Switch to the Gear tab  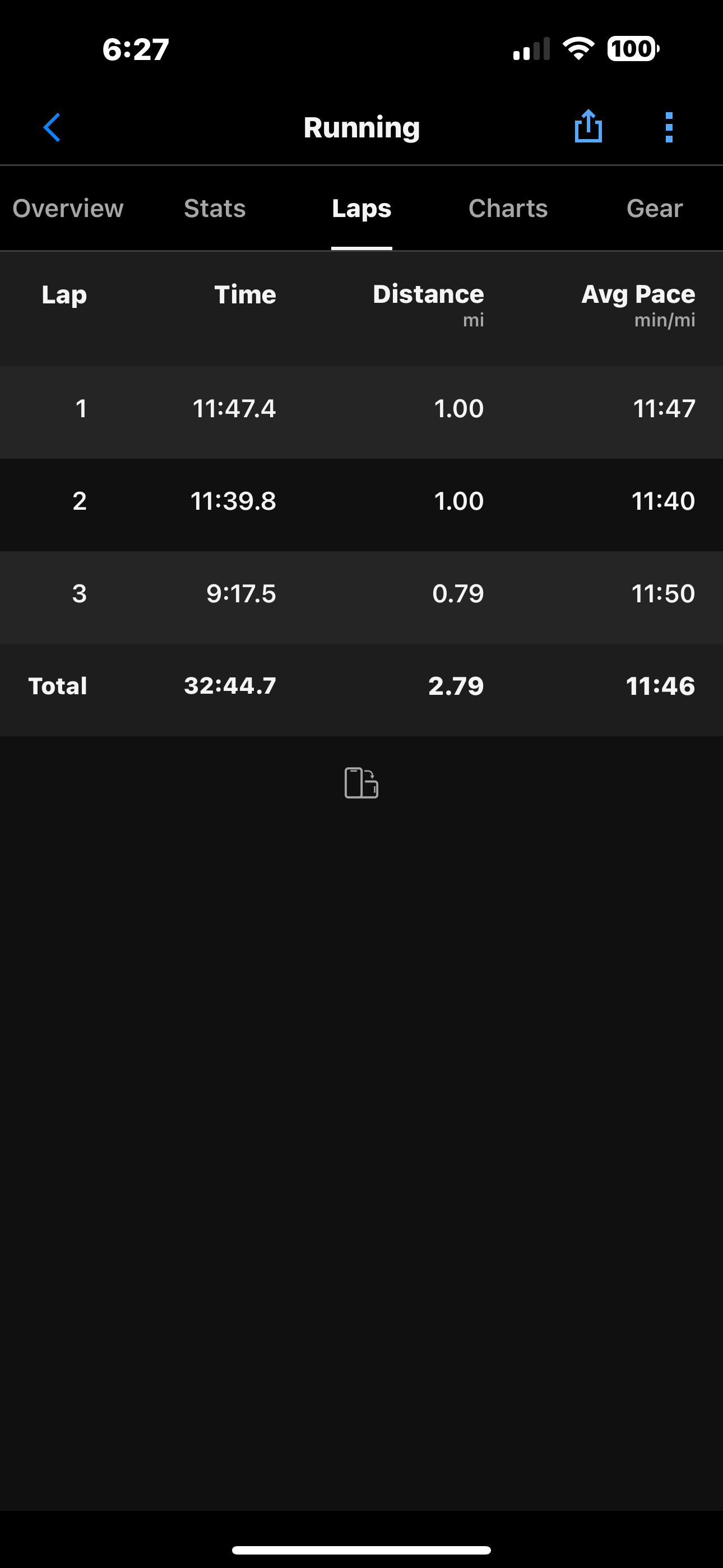pyautogui.click(x=654, y=209)
